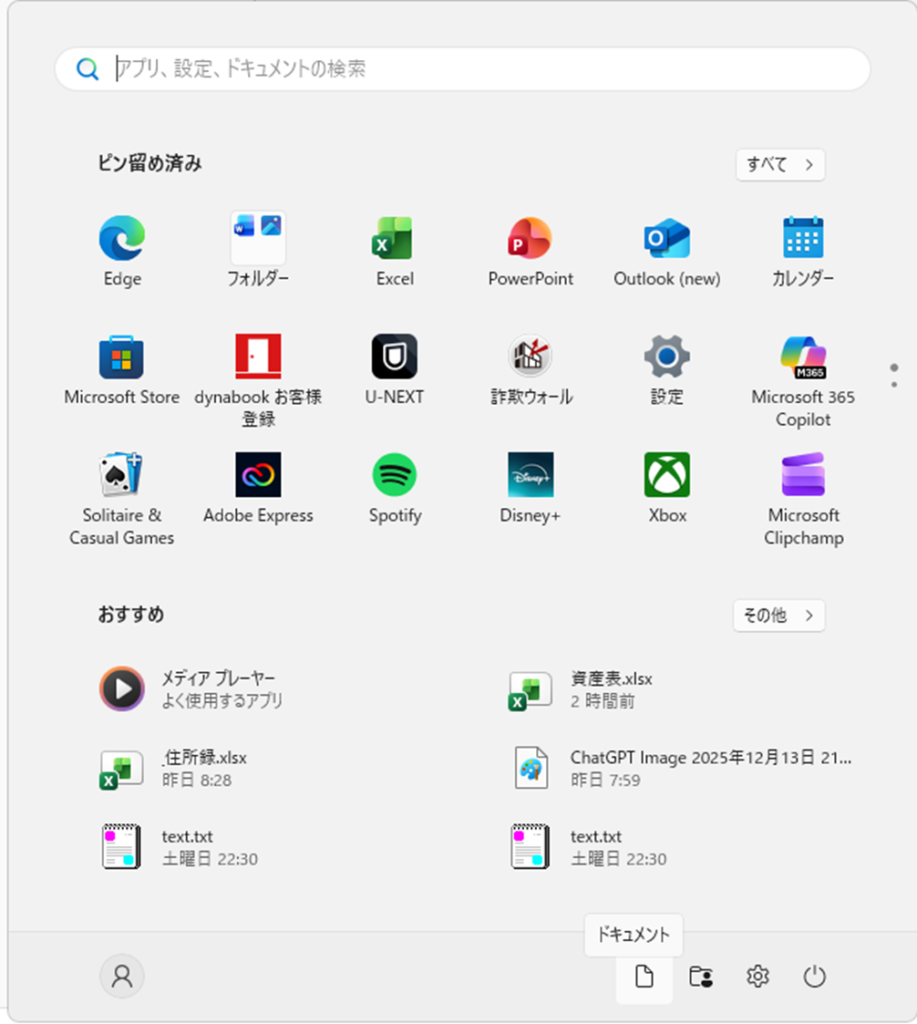
Task: Open Outlook (new)
Action: point(666,252)
